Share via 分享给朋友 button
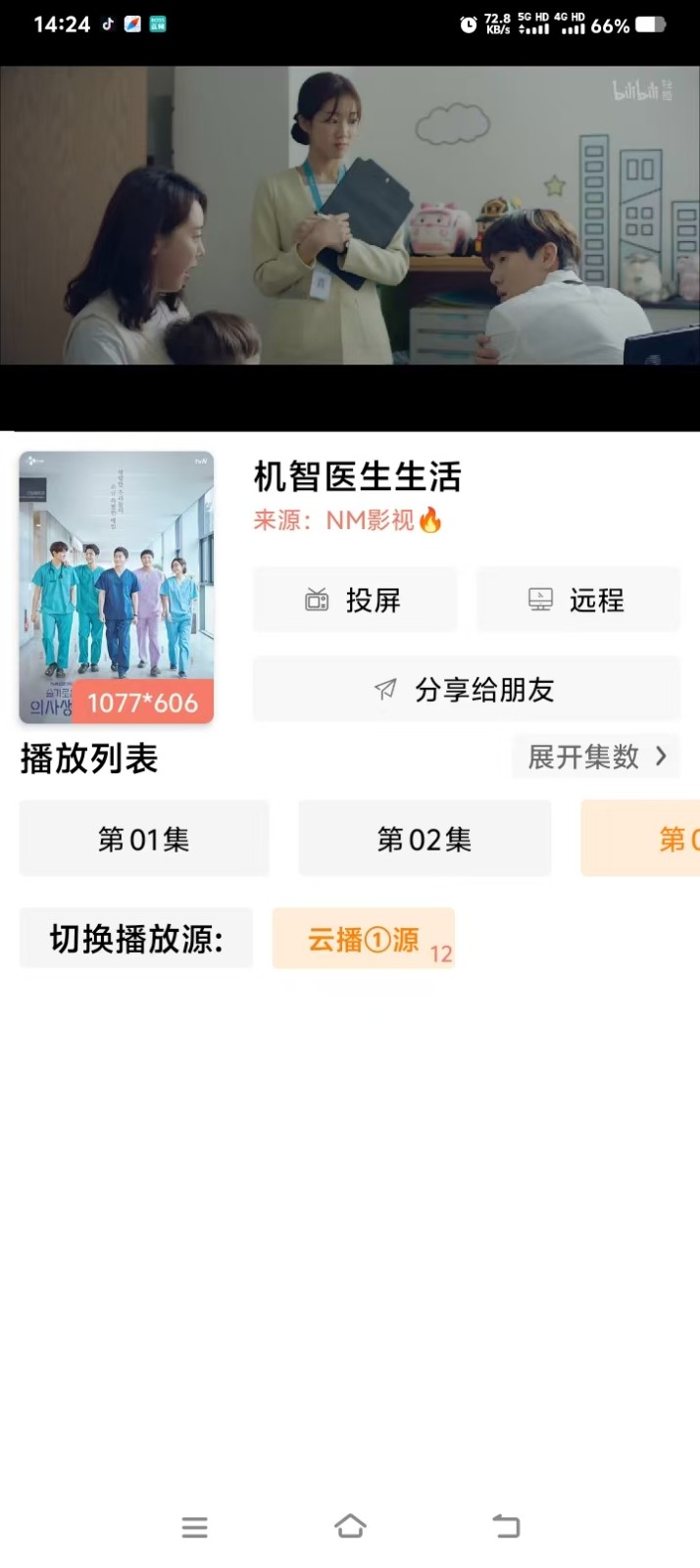700x1568 pixels. [466, 689]
